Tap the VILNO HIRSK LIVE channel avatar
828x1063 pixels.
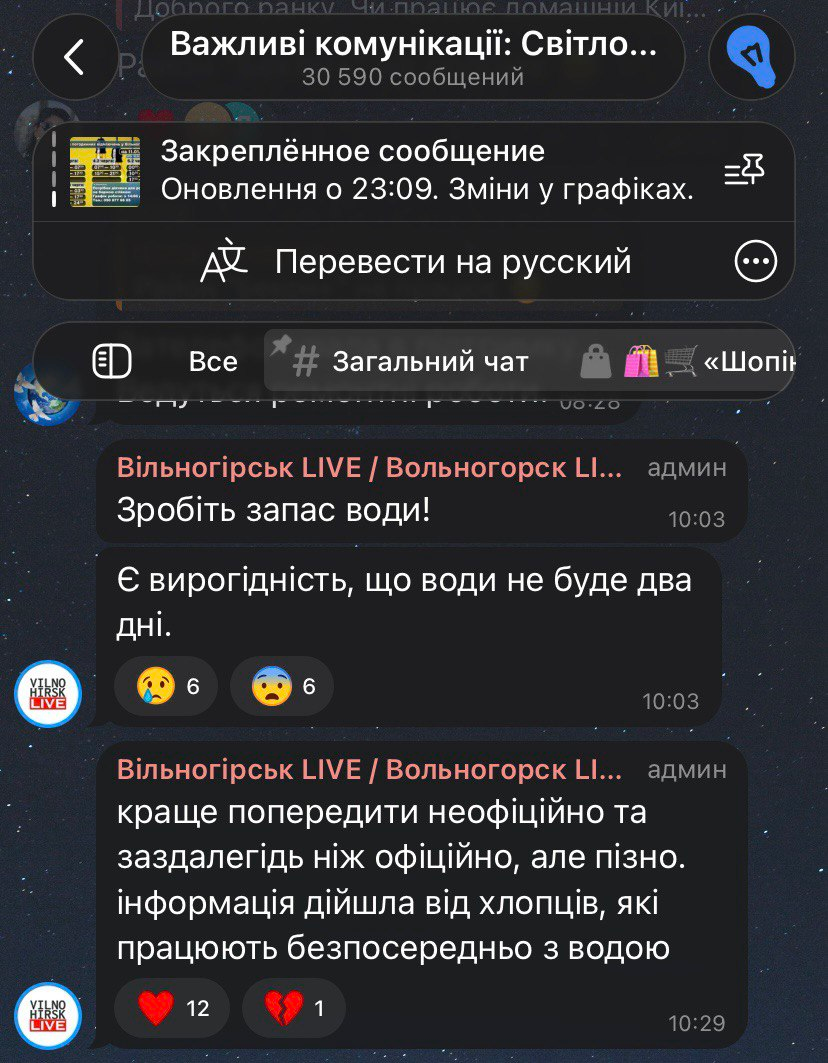point(46,694)
